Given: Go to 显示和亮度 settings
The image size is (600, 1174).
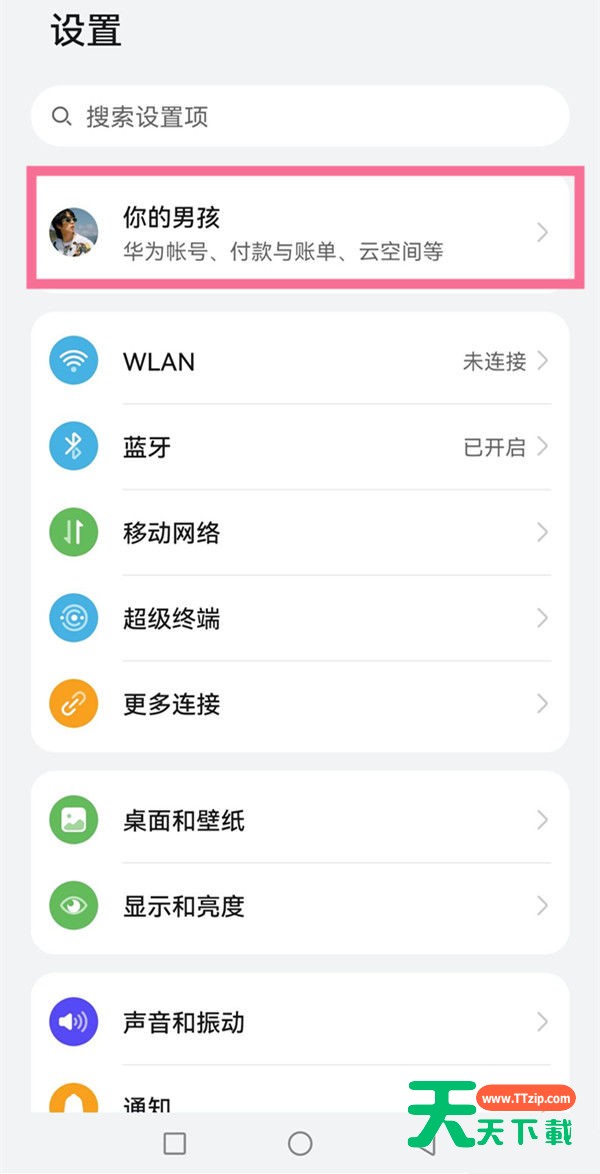Looking at the screenshot, I should pos(300,906).
